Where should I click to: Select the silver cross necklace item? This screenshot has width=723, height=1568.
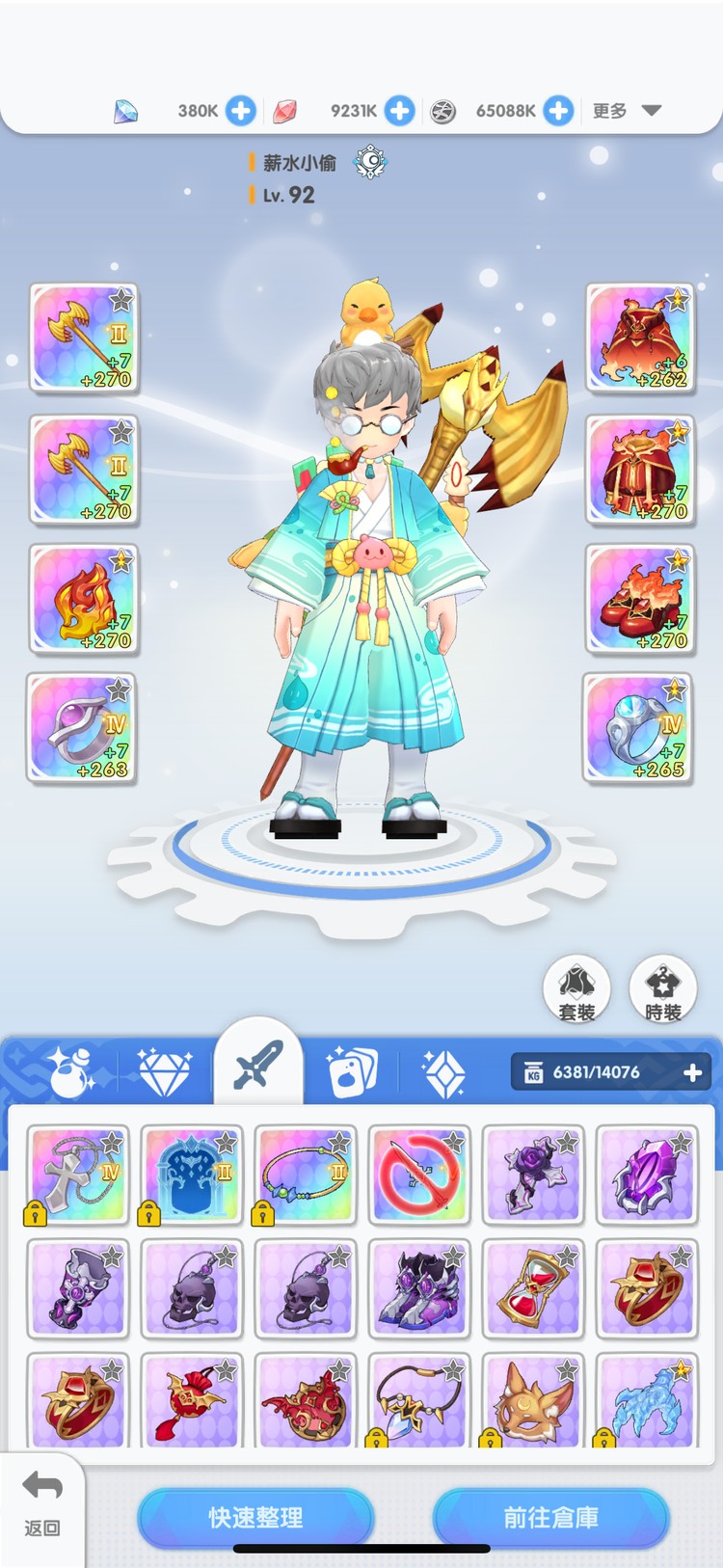tap(79, 1175)
